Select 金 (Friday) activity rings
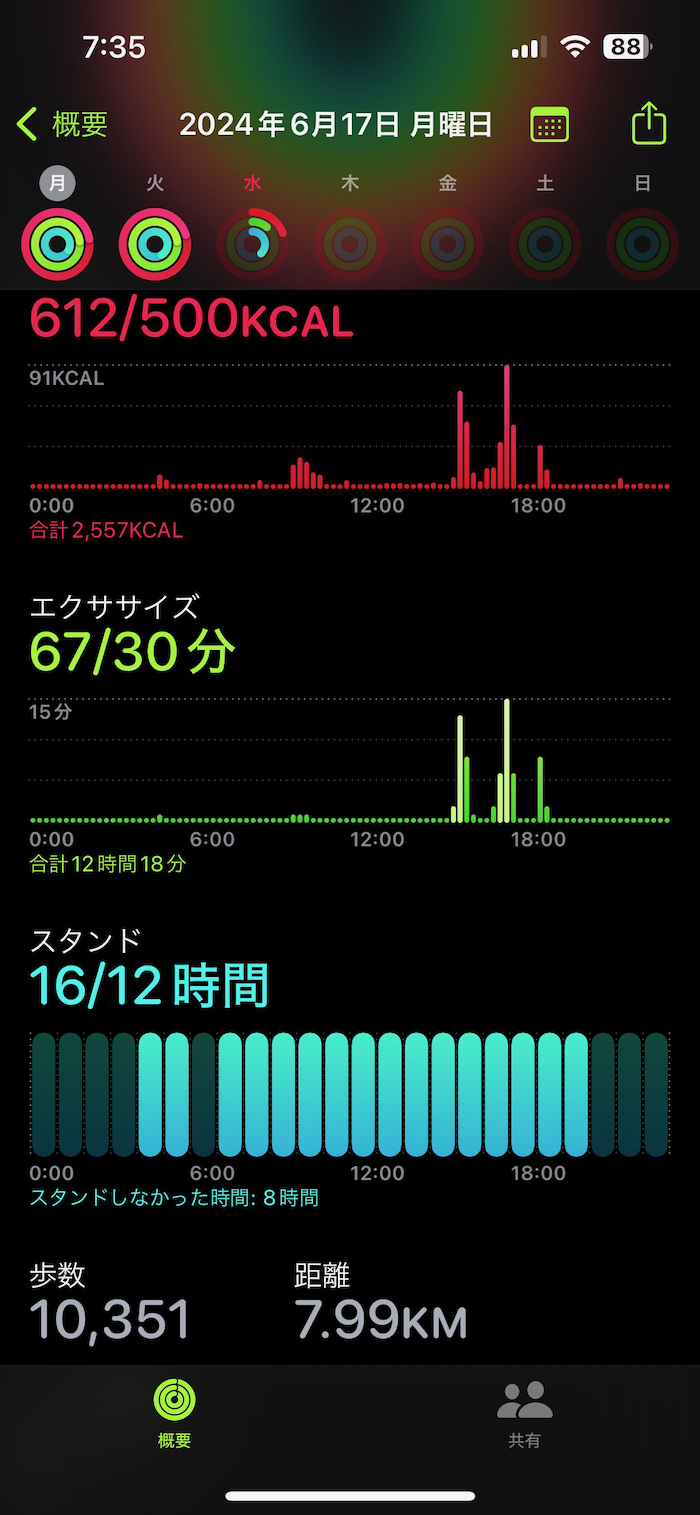Viewport: 700px width, 1515px height. click(447, 243)
